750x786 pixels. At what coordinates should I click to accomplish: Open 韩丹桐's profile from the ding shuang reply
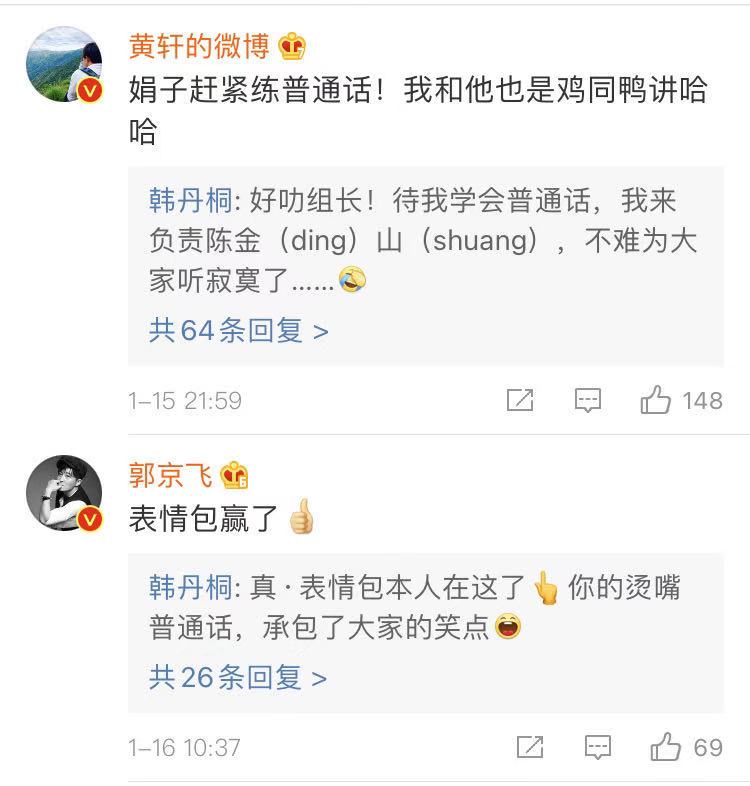(x=190, y=201)
